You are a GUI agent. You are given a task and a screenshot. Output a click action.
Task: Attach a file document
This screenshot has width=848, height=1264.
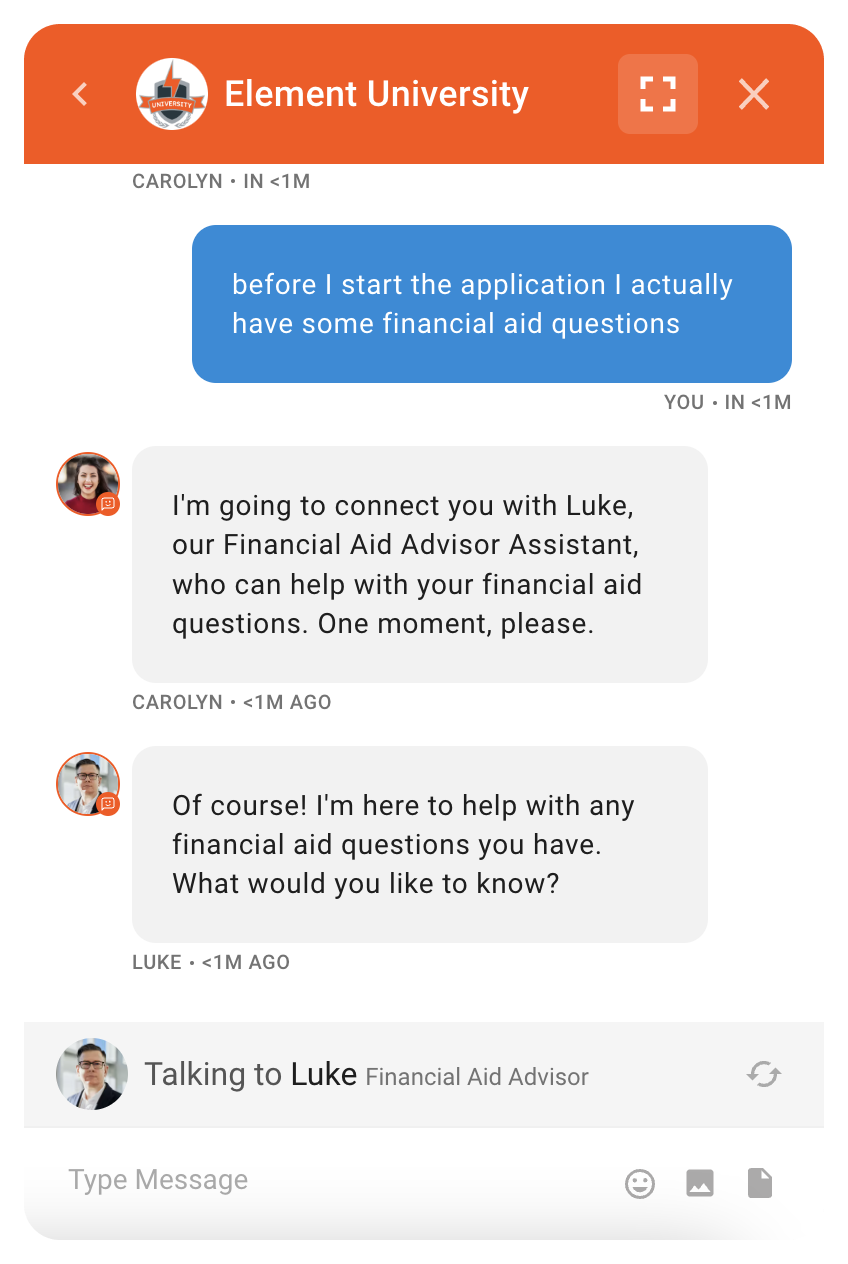pos(760,1183)
